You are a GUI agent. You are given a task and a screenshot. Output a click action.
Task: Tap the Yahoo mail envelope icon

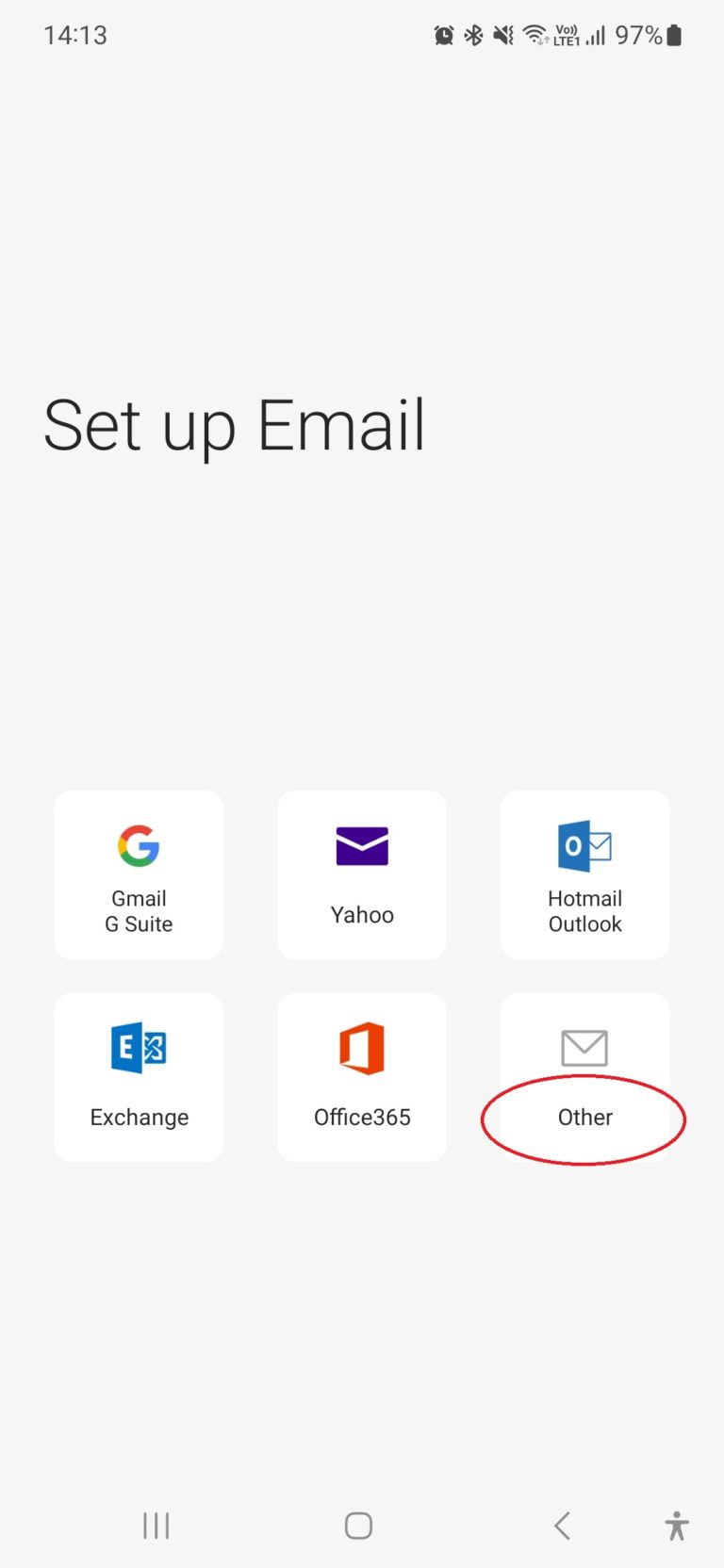(362, 845)
